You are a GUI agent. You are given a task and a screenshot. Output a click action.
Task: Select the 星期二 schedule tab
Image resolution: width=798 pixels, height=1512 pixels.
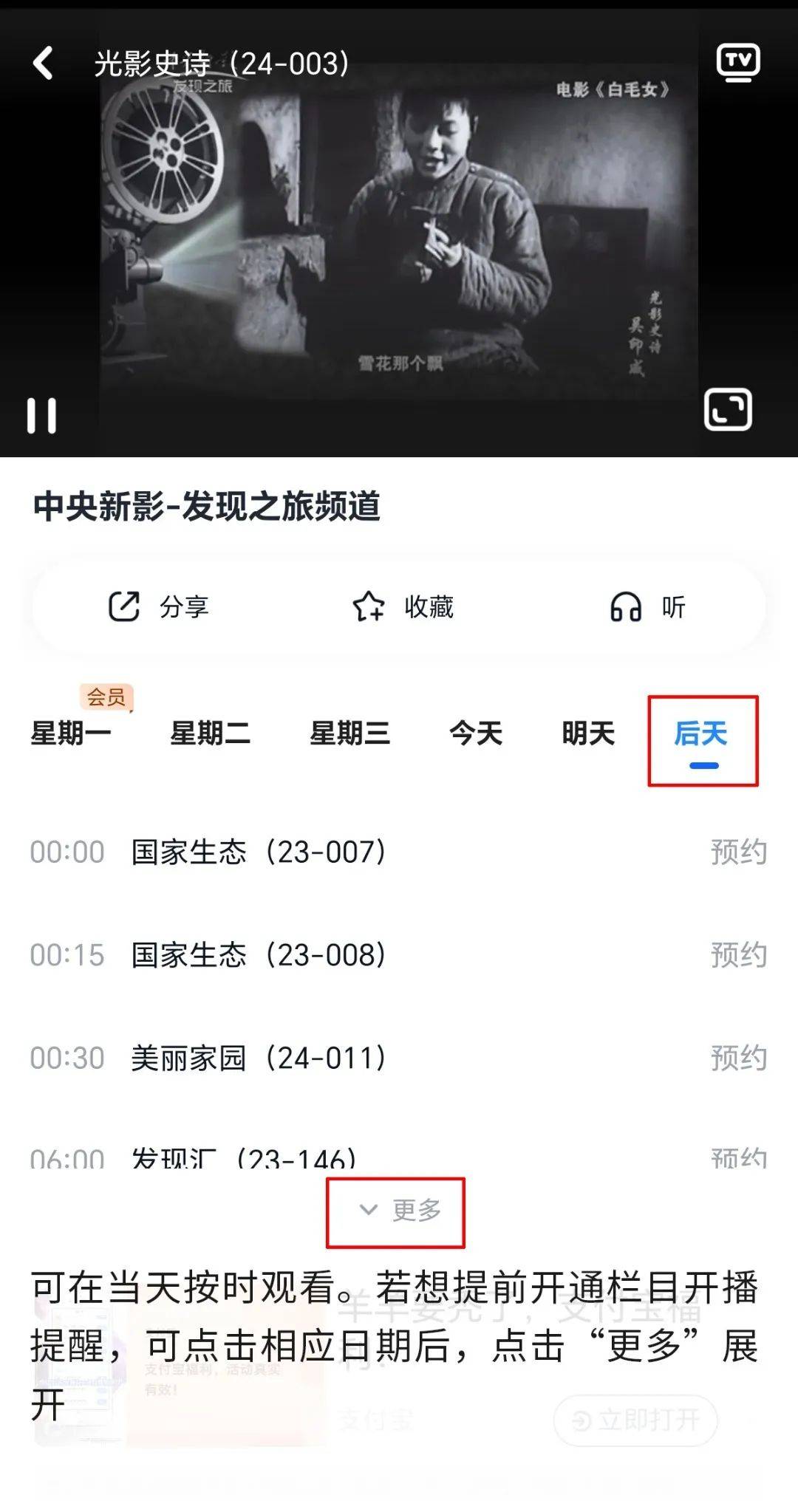[x=210, y=733]
